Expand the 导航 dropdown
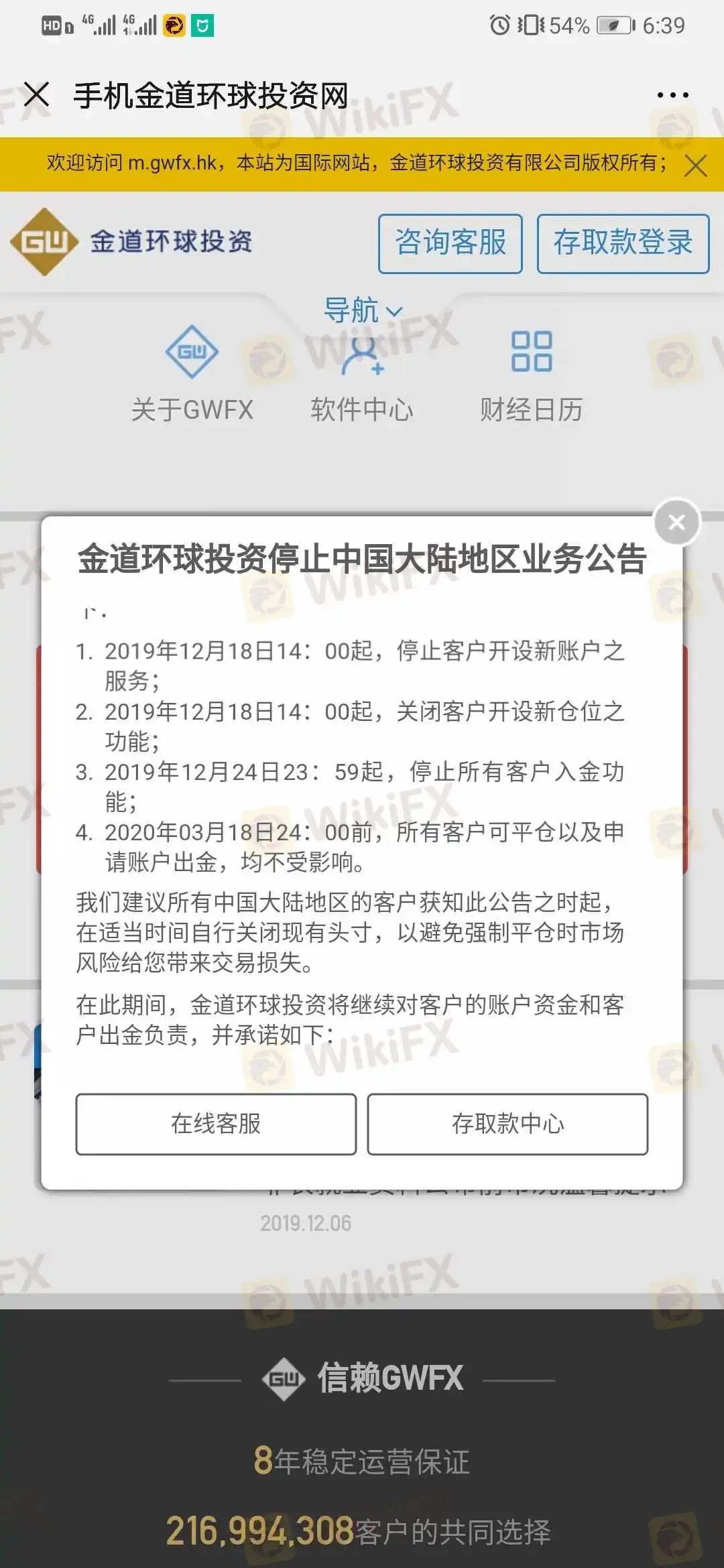 [363, 311]
